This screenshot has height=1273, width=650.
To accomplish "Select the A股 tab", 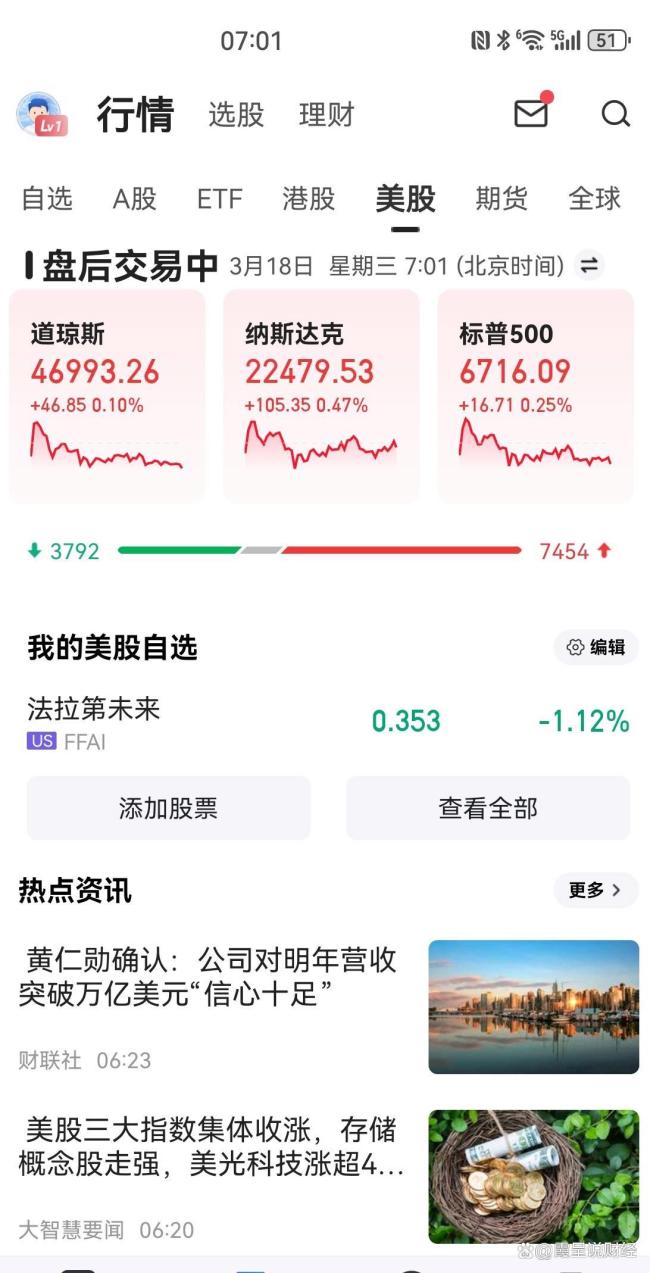I will tap(134, 199).
